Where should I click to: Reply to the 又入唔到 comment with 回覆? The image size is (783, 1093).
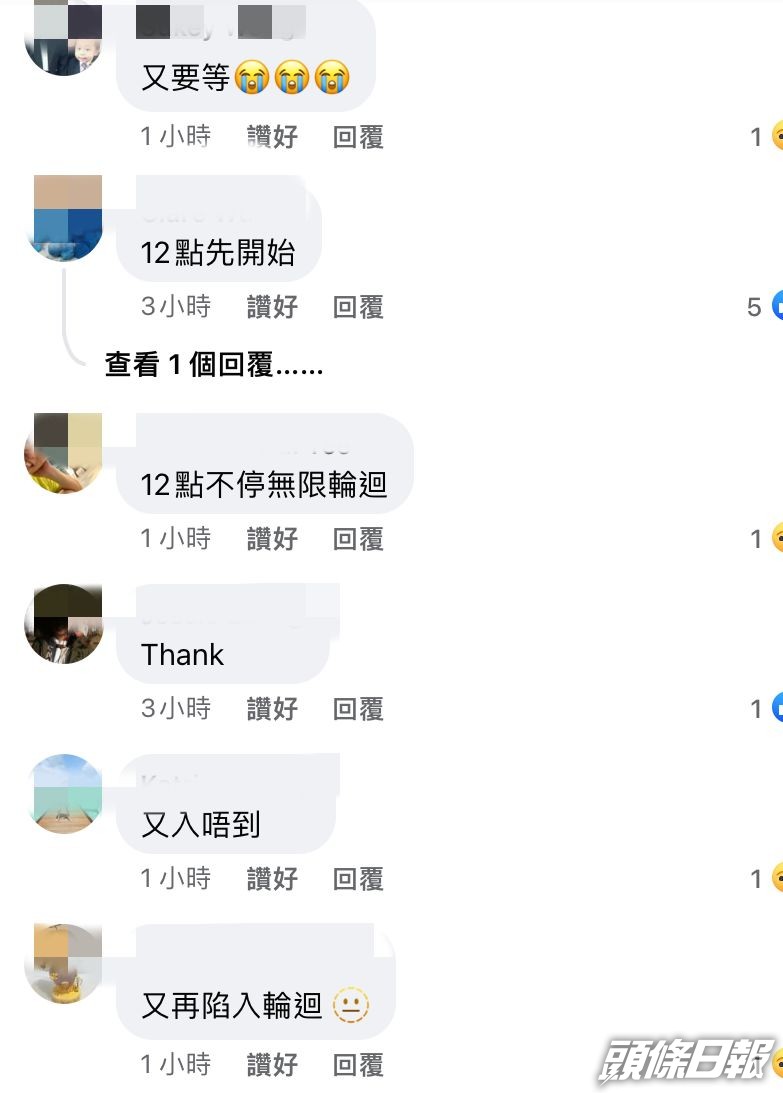357,878
